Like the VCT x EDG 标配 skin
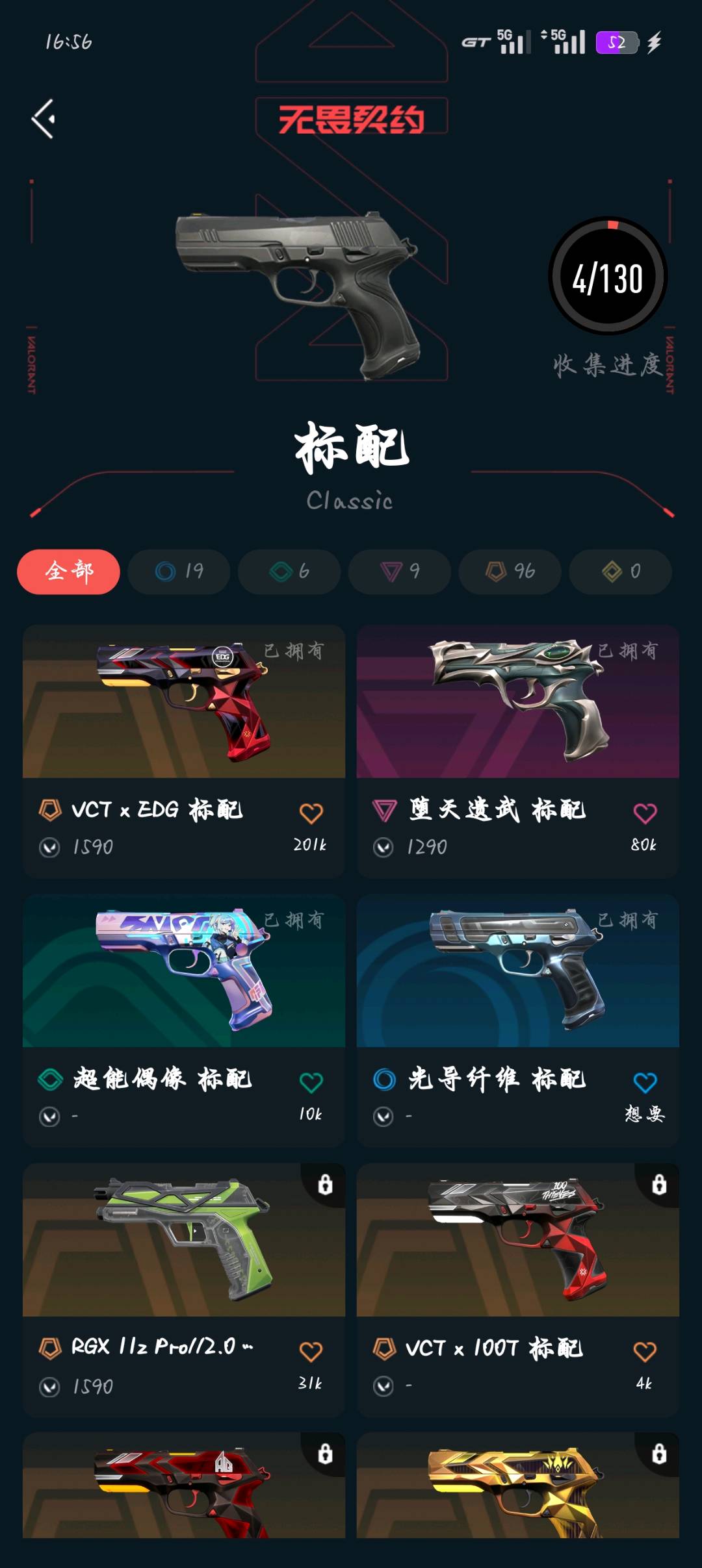The image size is (702, 1568). [x=311, y=813]
